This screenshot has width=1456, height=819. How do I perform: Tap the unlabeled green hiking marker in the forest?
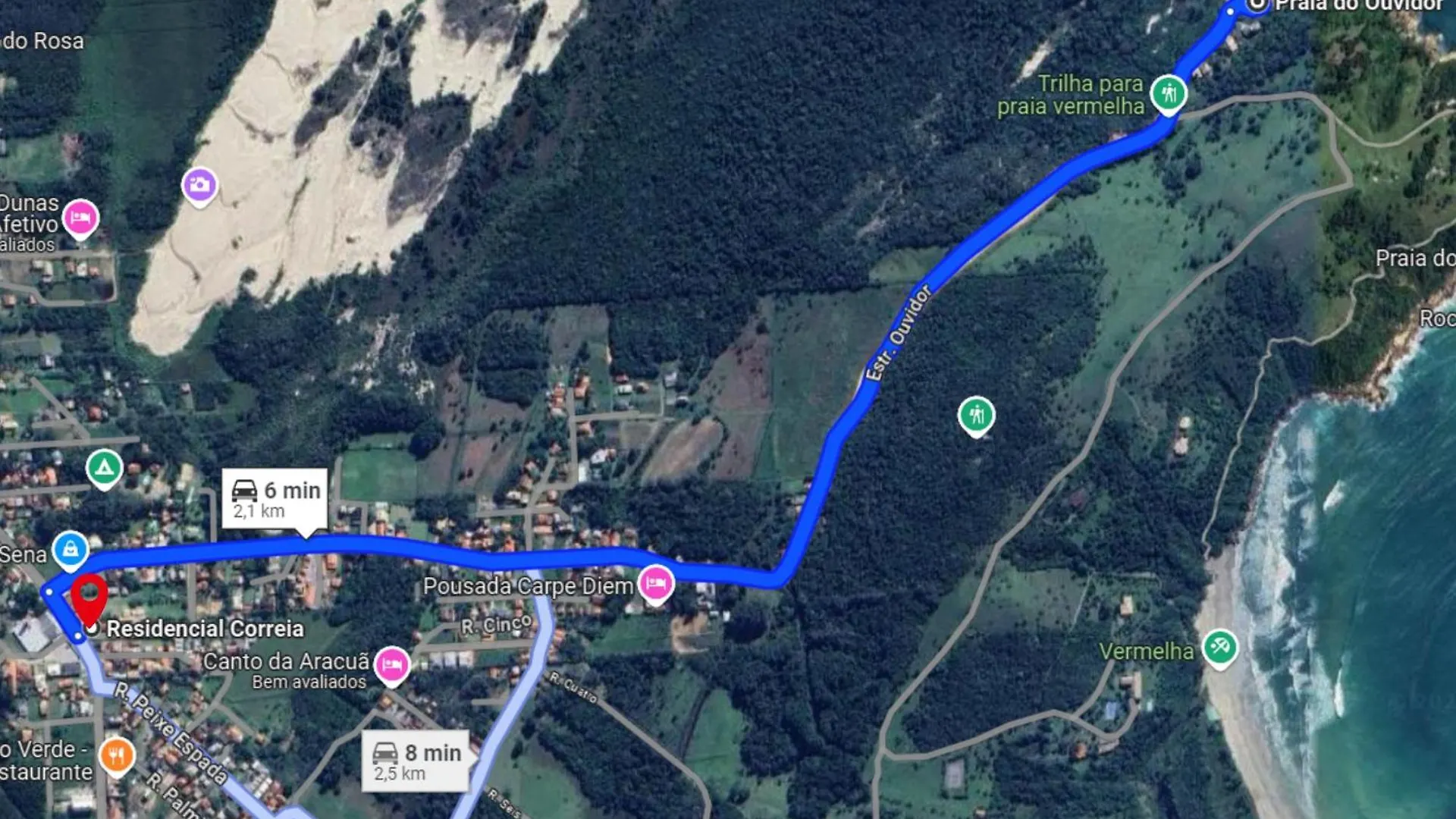(976, 415)
